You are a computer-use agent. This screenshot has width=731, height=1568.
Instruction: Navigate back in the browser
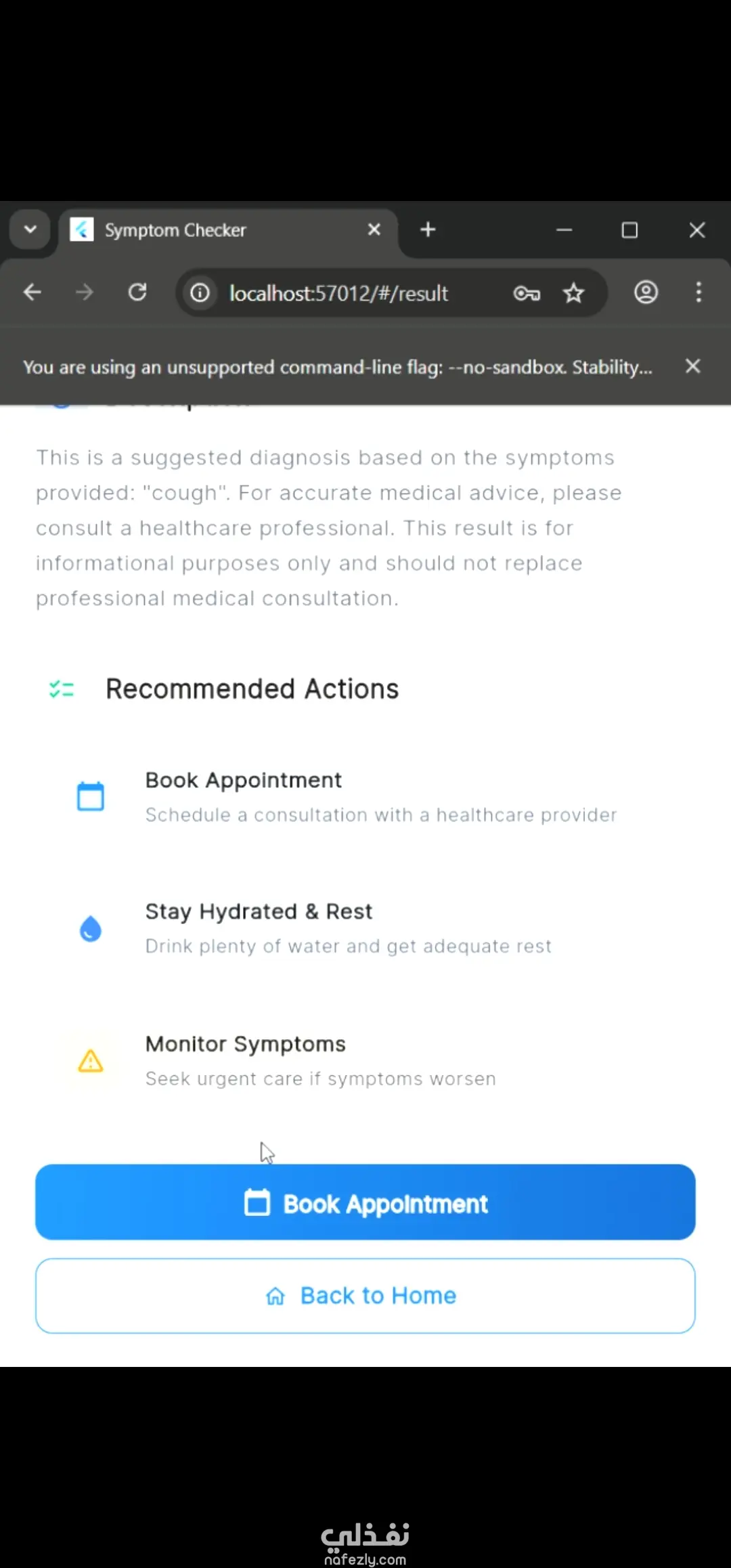(x=32, y=292)
